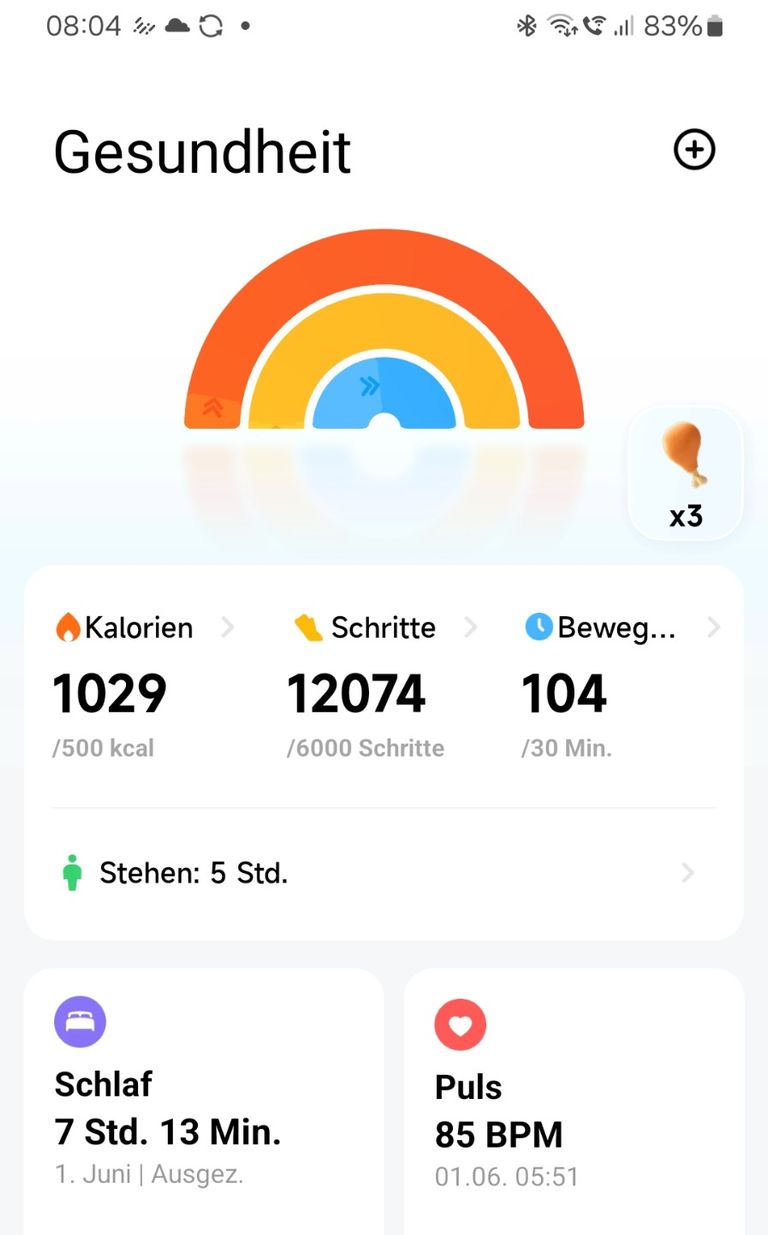
Task: Open the Puls heart rate card
Action: [574, 1100]
